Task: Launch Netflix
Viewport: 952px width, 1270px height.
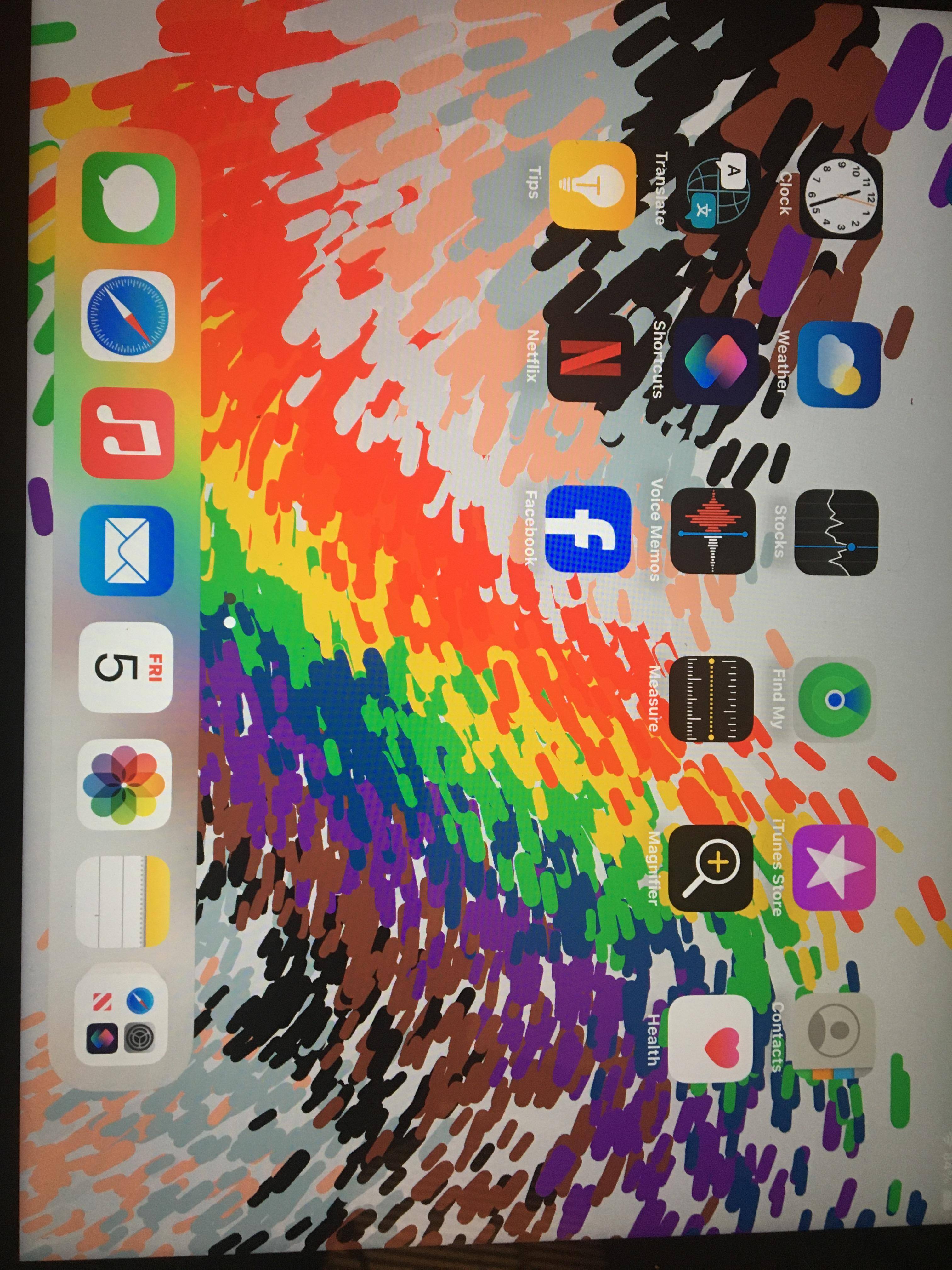Action: click(590, 358)
